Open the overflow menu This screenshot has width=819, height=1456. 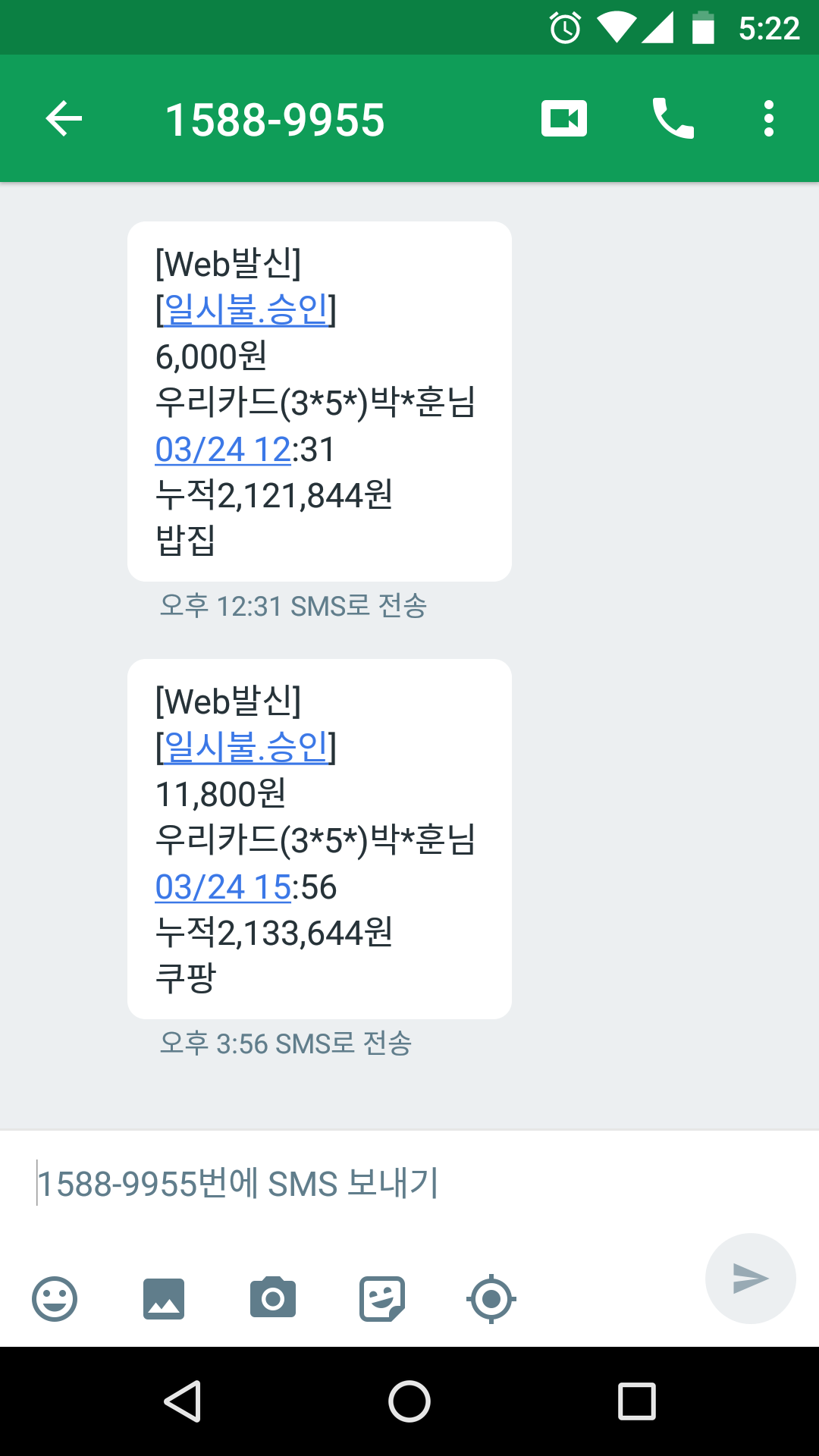tap(768, 119)
